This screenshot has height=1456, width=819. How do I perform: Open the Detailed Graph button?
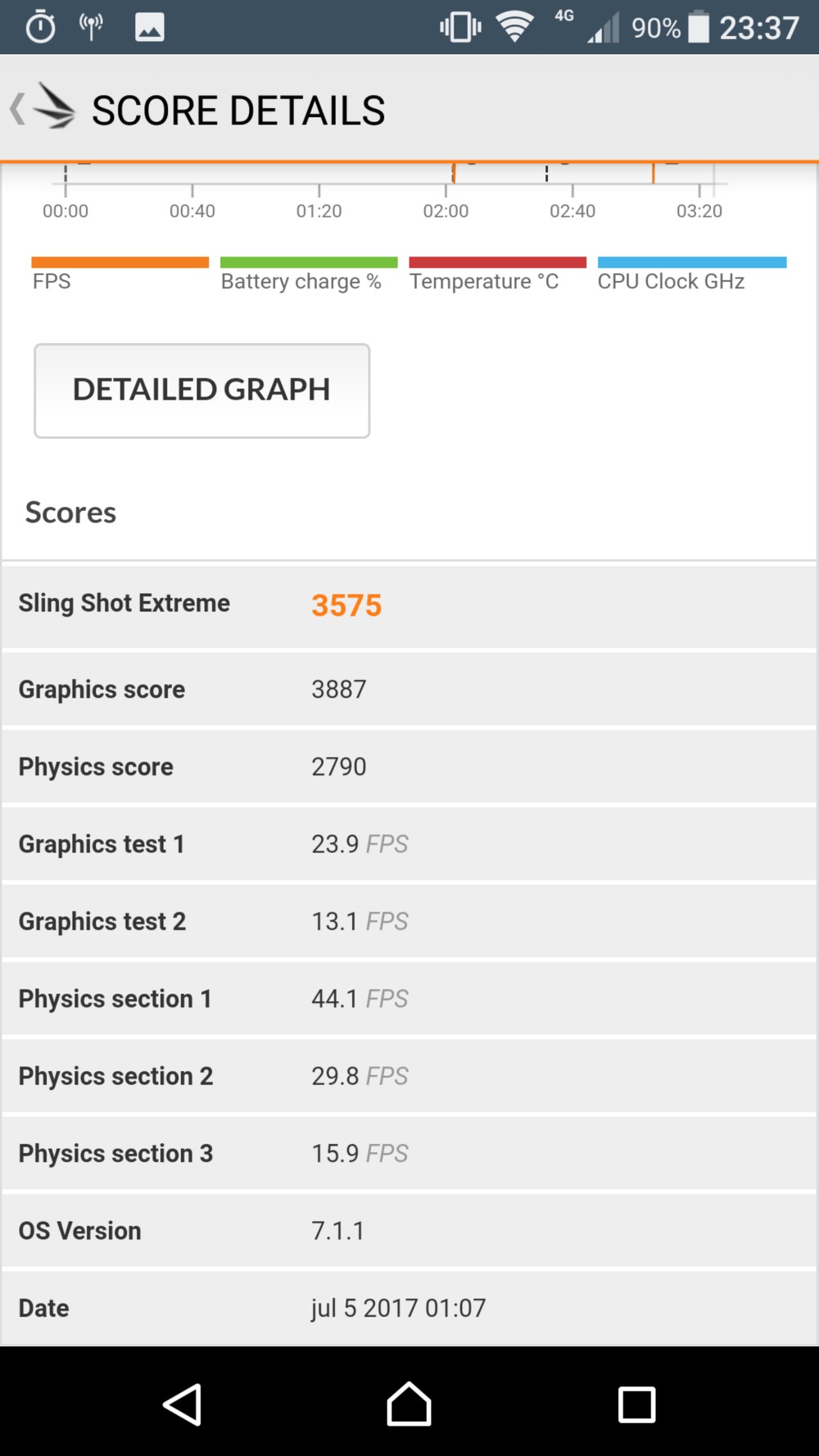(x=201, y=391)
